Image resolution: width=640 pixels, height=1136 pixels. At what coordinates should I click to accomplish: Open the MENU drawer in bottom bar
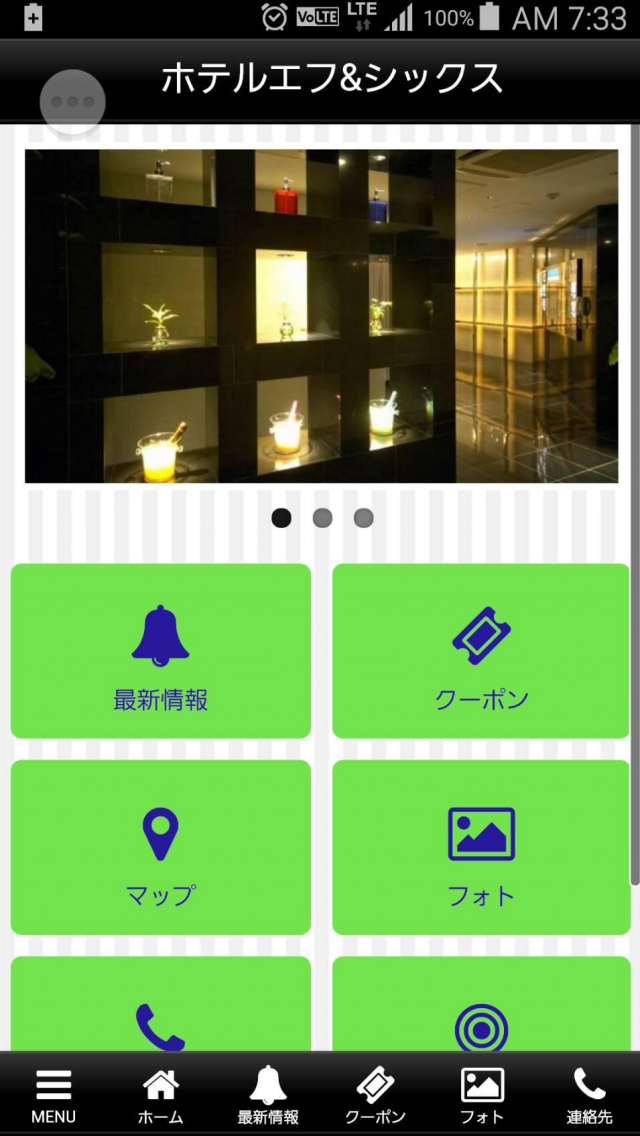[x=53, y=1095]
